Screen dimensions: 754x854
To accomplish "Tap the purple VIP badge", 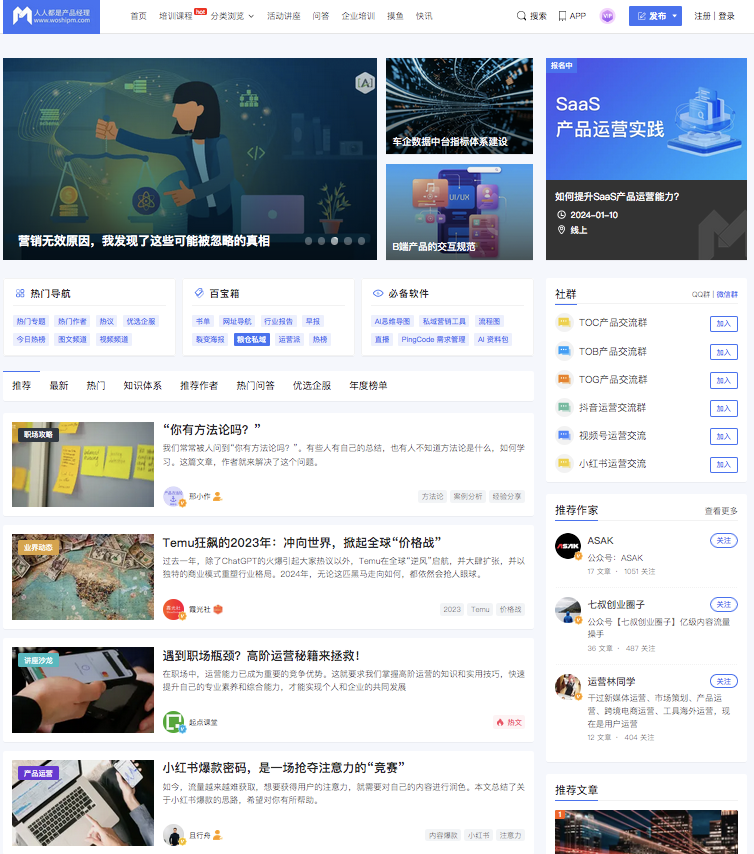I will click(607, 16).
